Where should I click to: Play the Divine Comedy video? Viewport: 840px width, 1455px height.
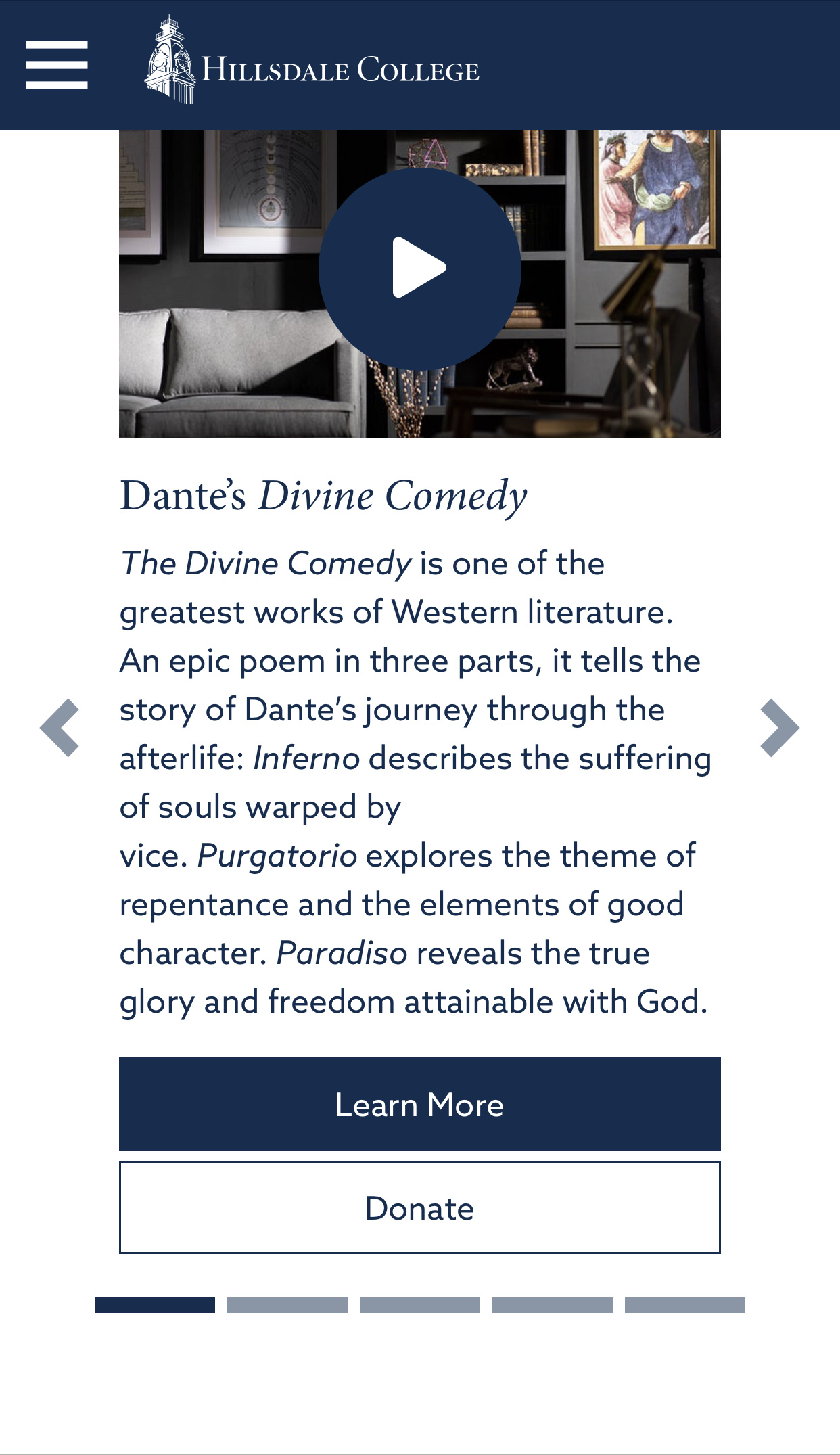point(419,269)
